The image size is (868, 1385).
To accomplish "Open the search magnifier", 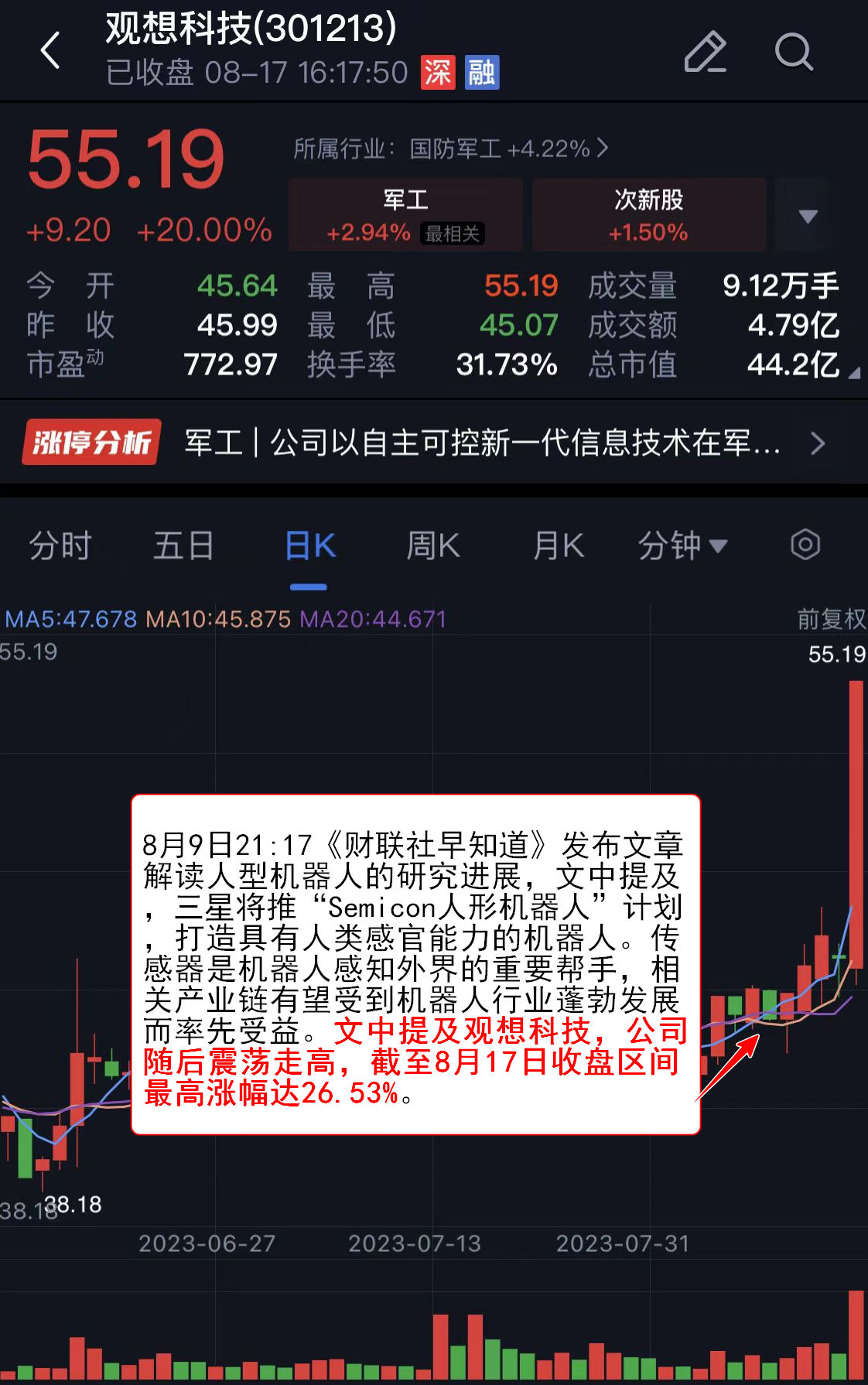I will click(x=794, y=52).
